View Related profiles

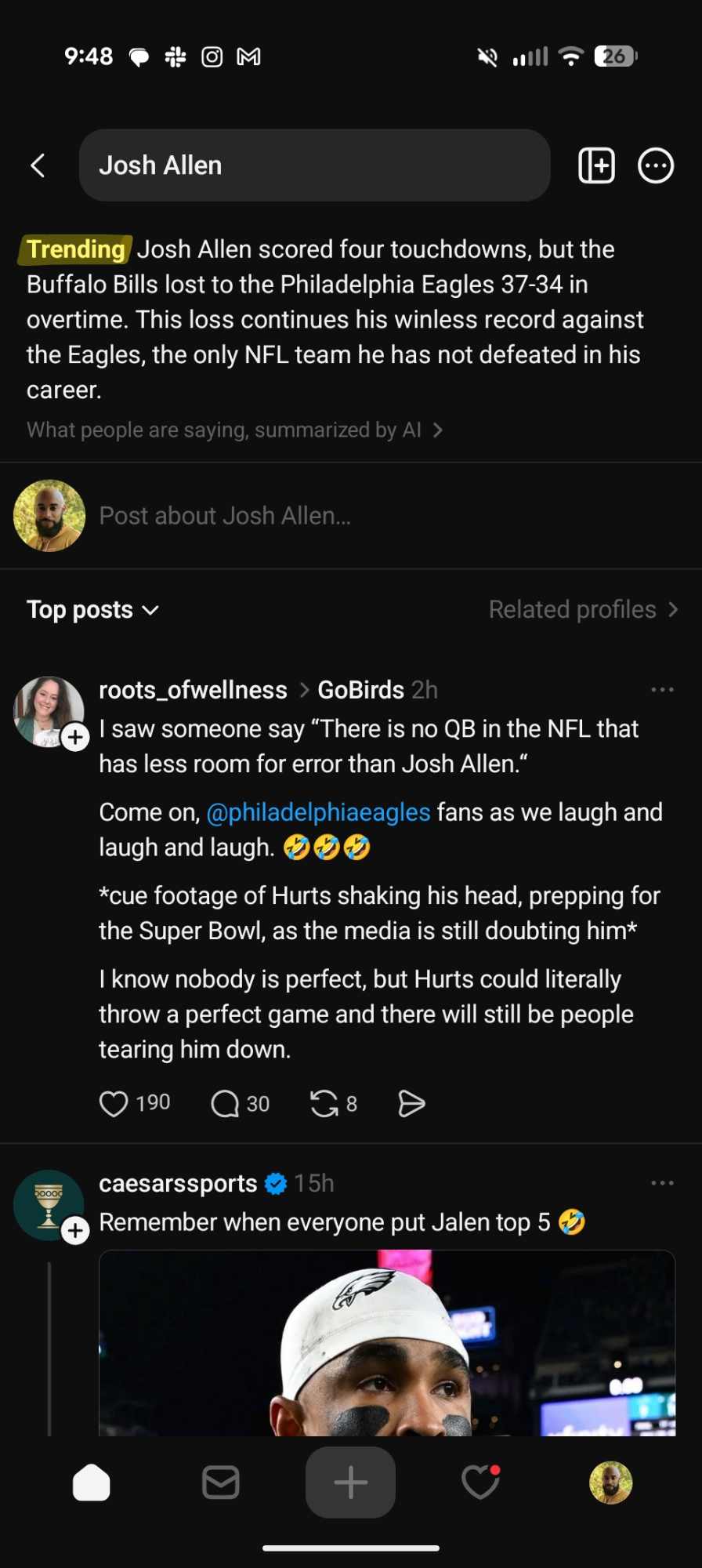pos(583,610)
